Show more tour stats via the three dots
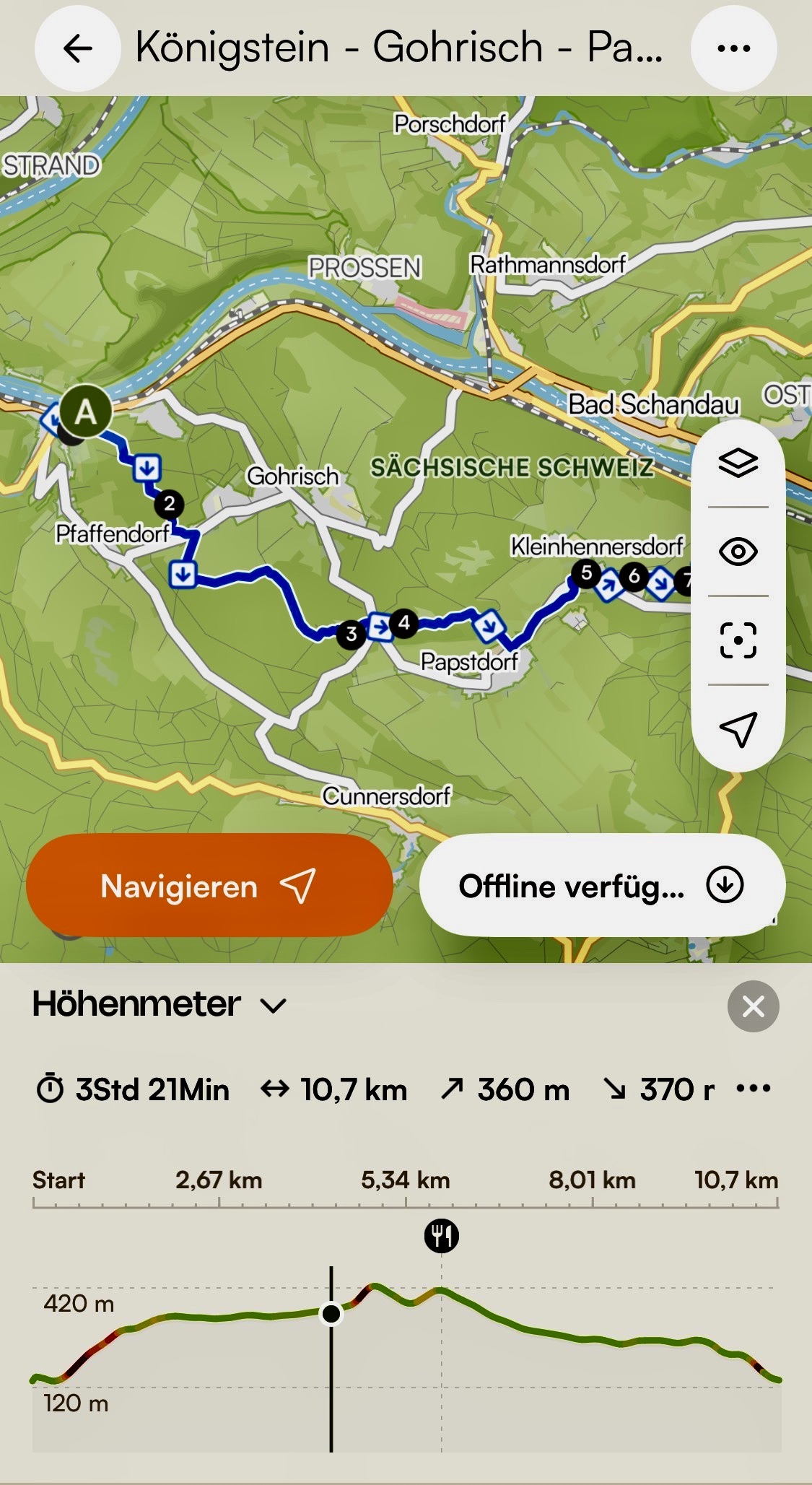This screenshot has height=1485, width=812. [754, 1088]
